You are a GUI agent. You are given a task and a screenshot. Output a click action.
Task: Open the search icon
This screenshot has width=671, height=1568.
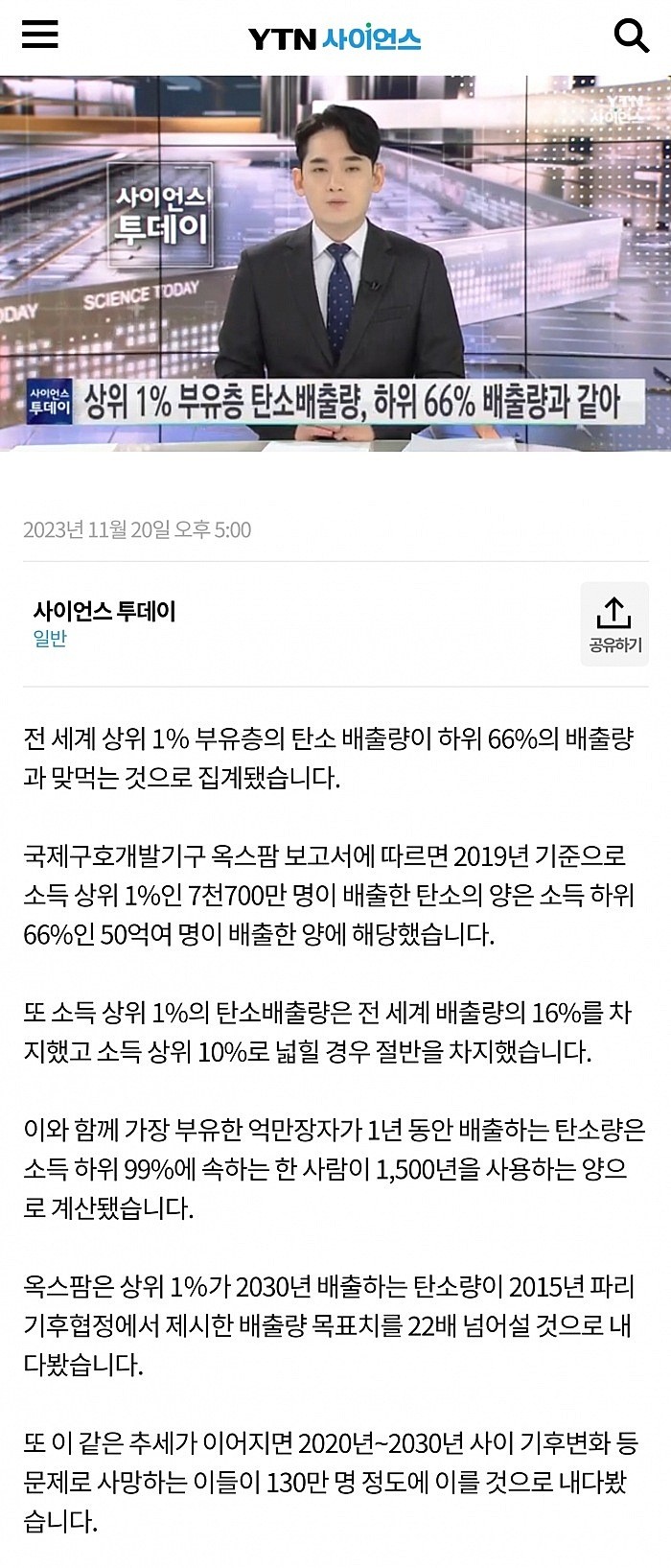630,36
